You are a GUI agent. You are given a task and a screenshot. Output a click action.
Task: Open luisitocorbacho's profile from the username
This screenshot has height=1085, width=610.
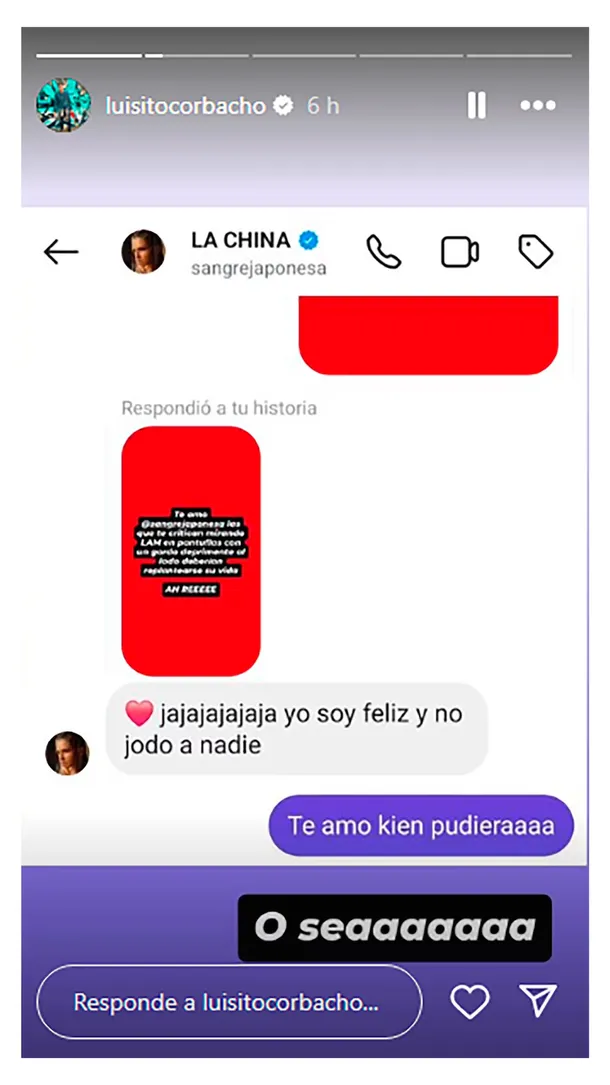coord(187,105)
